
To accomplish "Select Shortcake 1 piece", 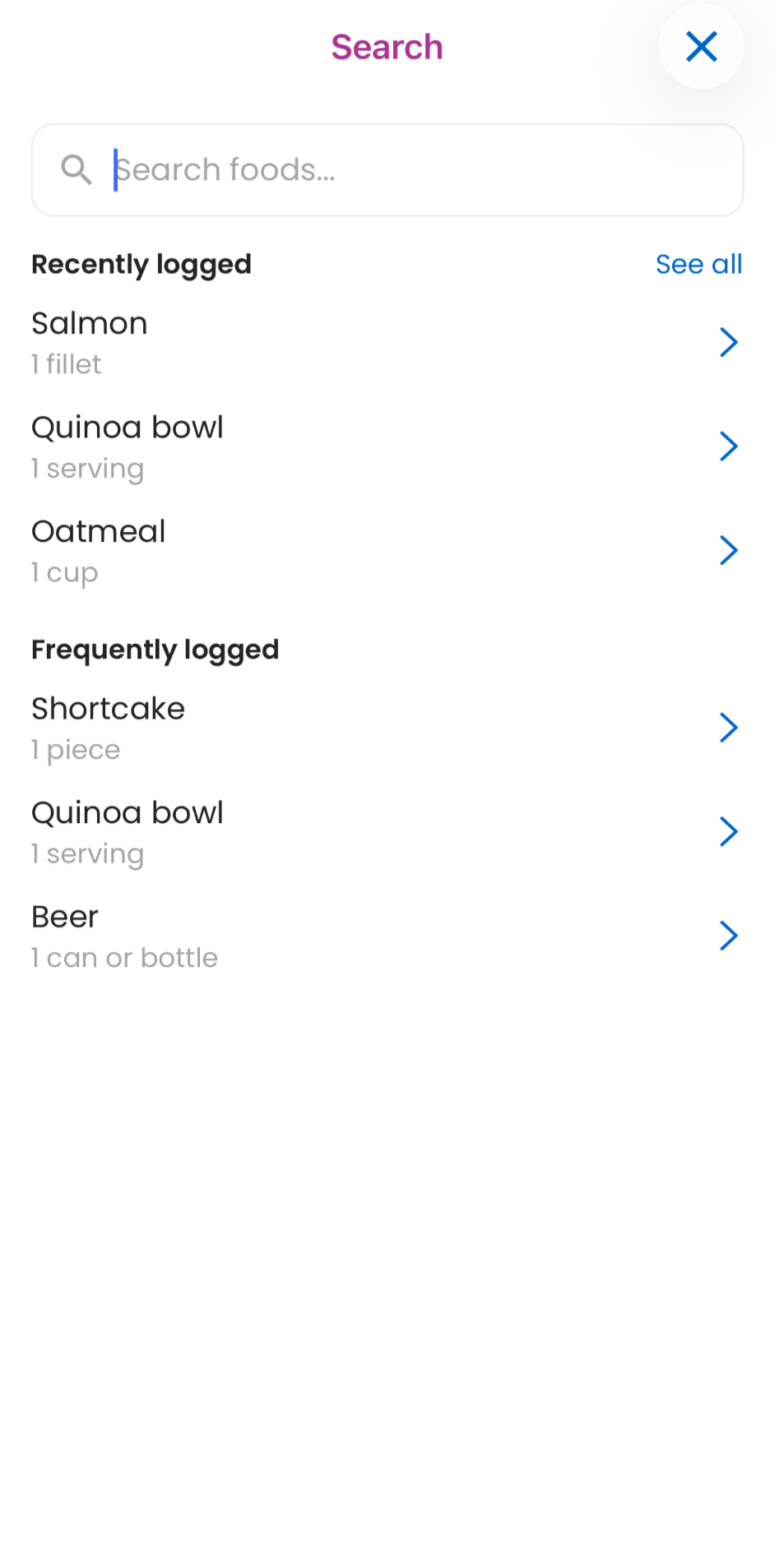I will point(387,728).
